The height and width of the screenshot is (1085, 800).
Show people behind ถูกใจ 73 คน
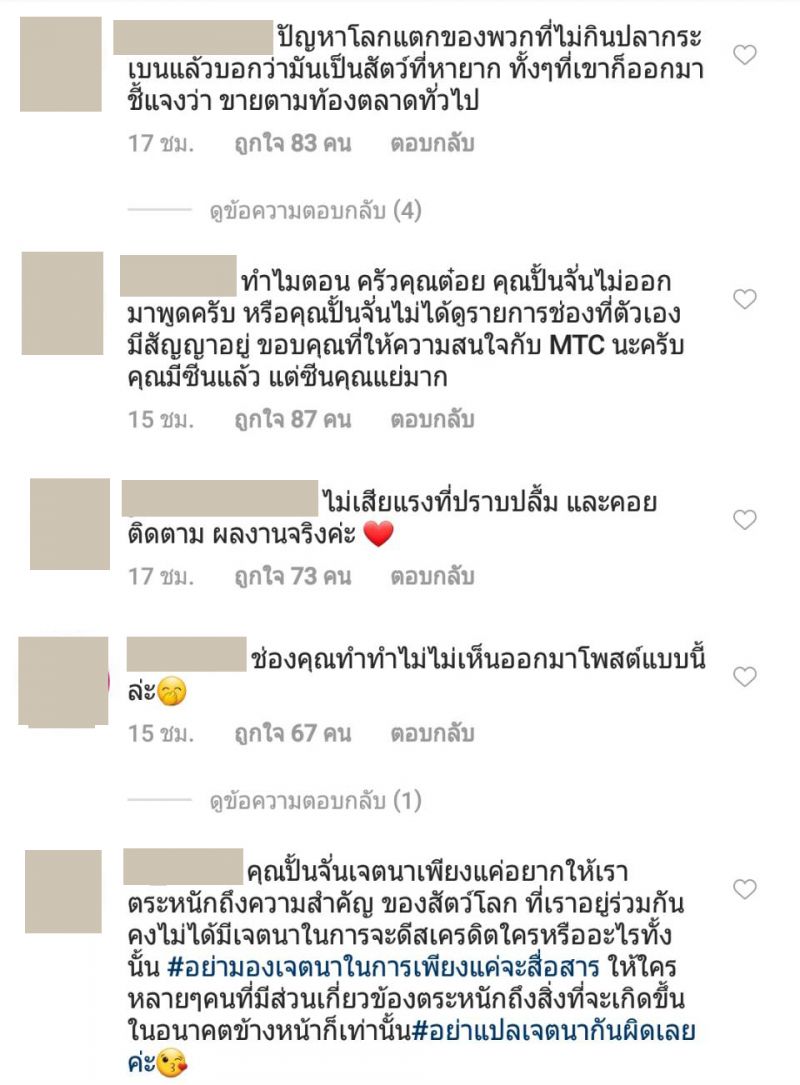292,577
